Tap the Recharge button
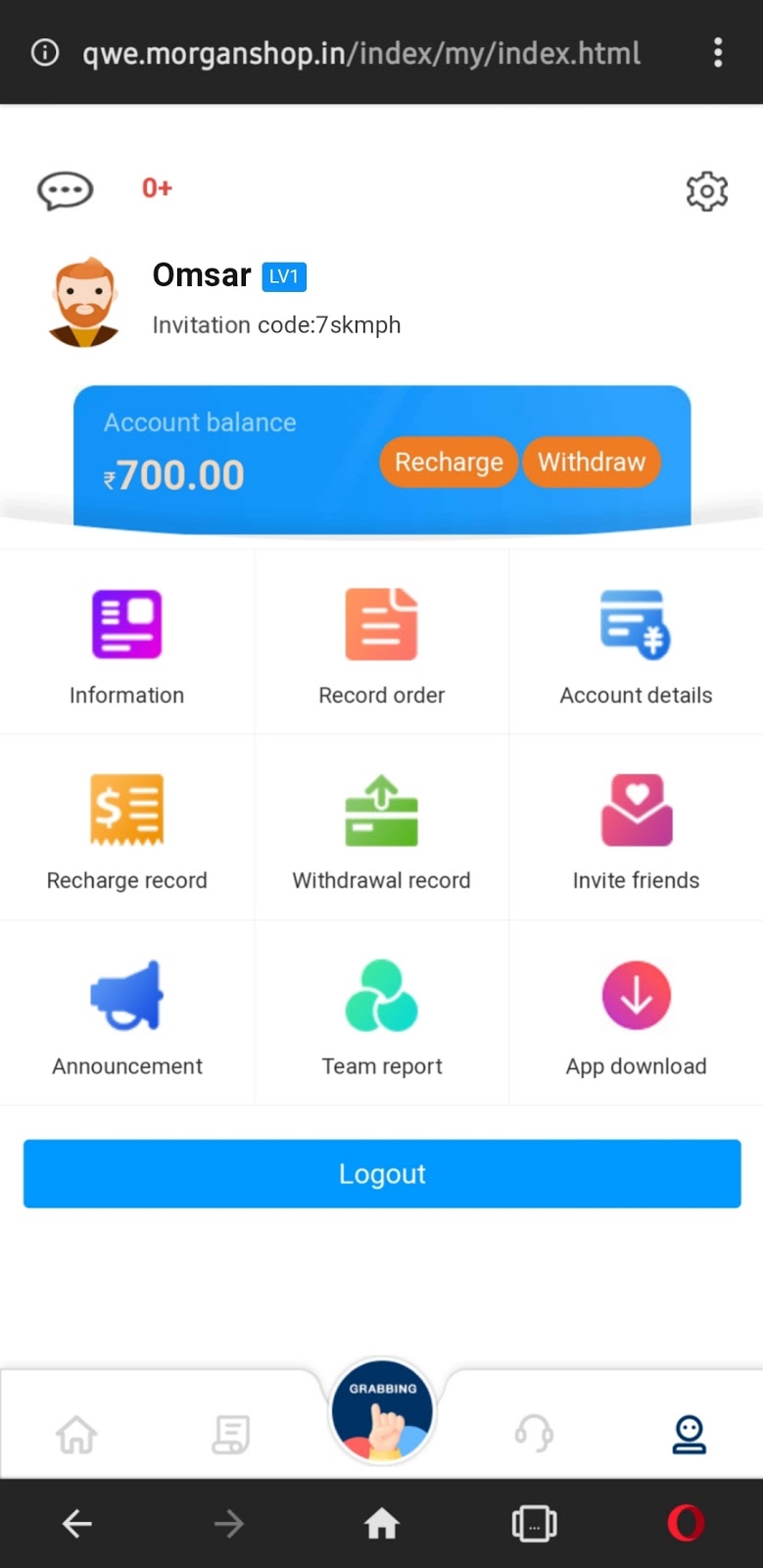Viewport: 763px width, 1568px height. pyautogui.click(x=449, y=462)
